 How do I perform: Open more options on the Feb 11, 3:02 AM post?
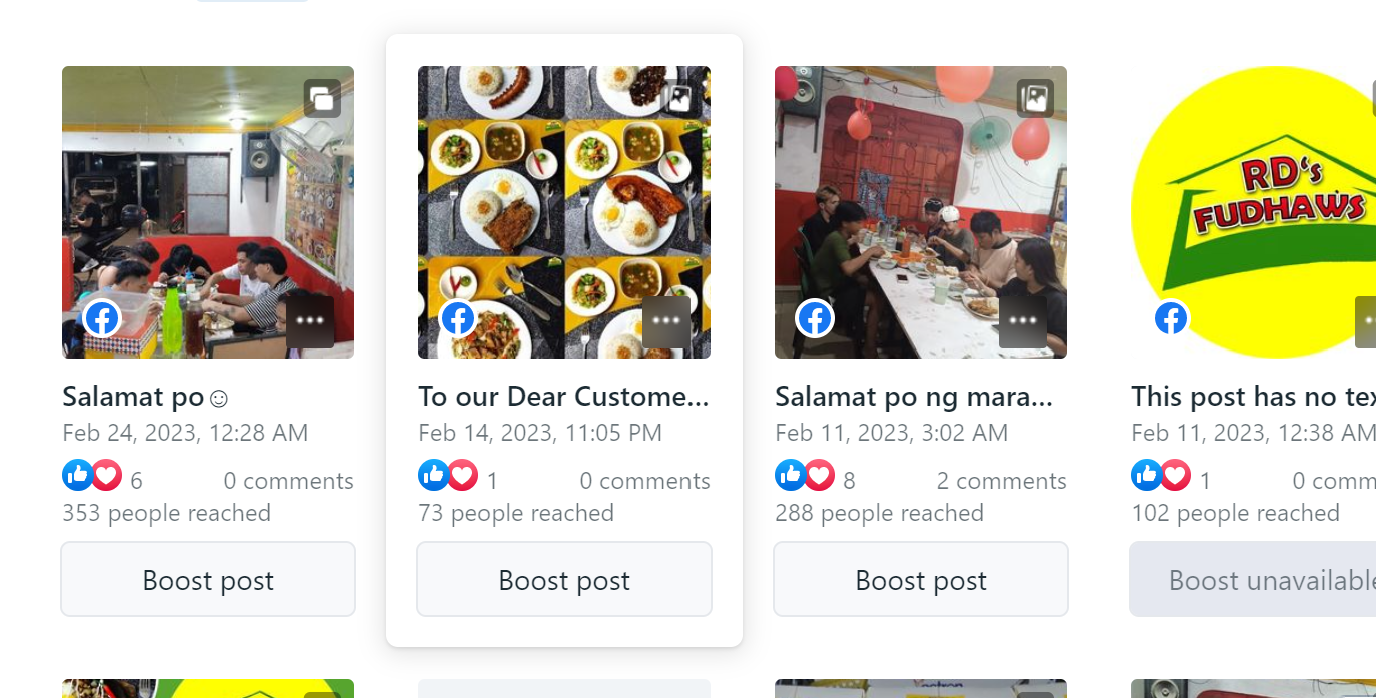(1022, 321)
